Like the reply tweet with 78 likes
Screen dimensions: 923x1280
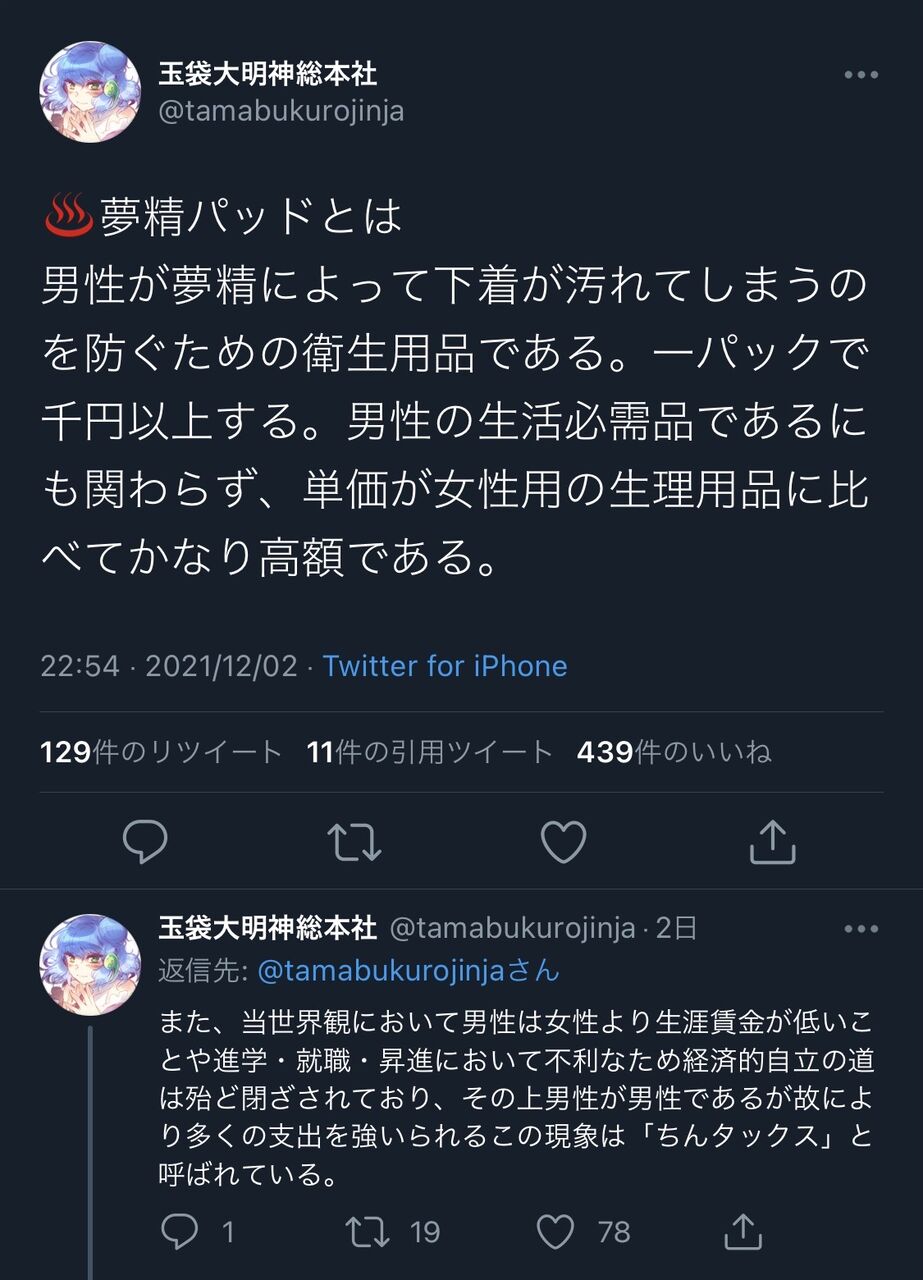pos(584,1232)
